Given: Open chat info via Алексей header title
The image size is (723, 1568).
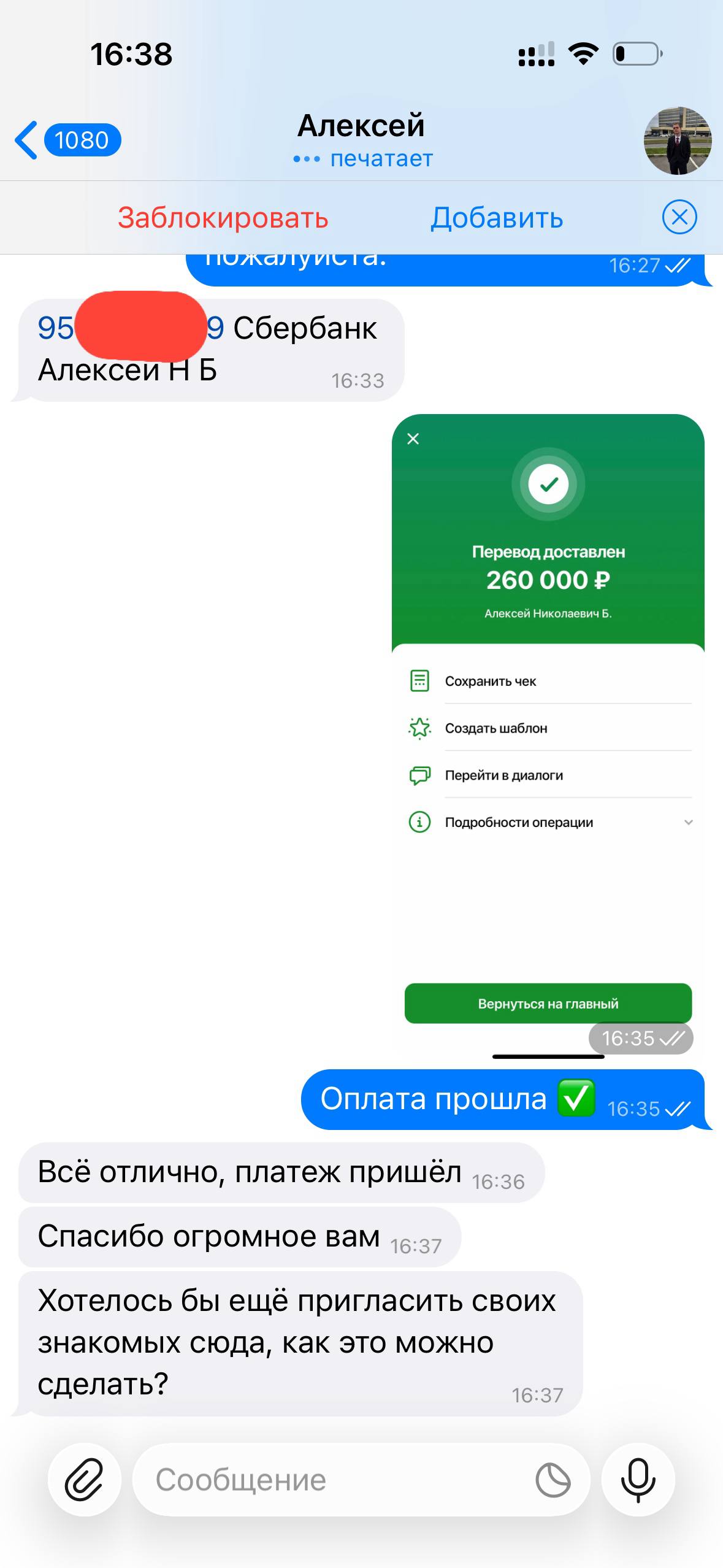Looking at the screenshot, I should [x=361, y=126].
